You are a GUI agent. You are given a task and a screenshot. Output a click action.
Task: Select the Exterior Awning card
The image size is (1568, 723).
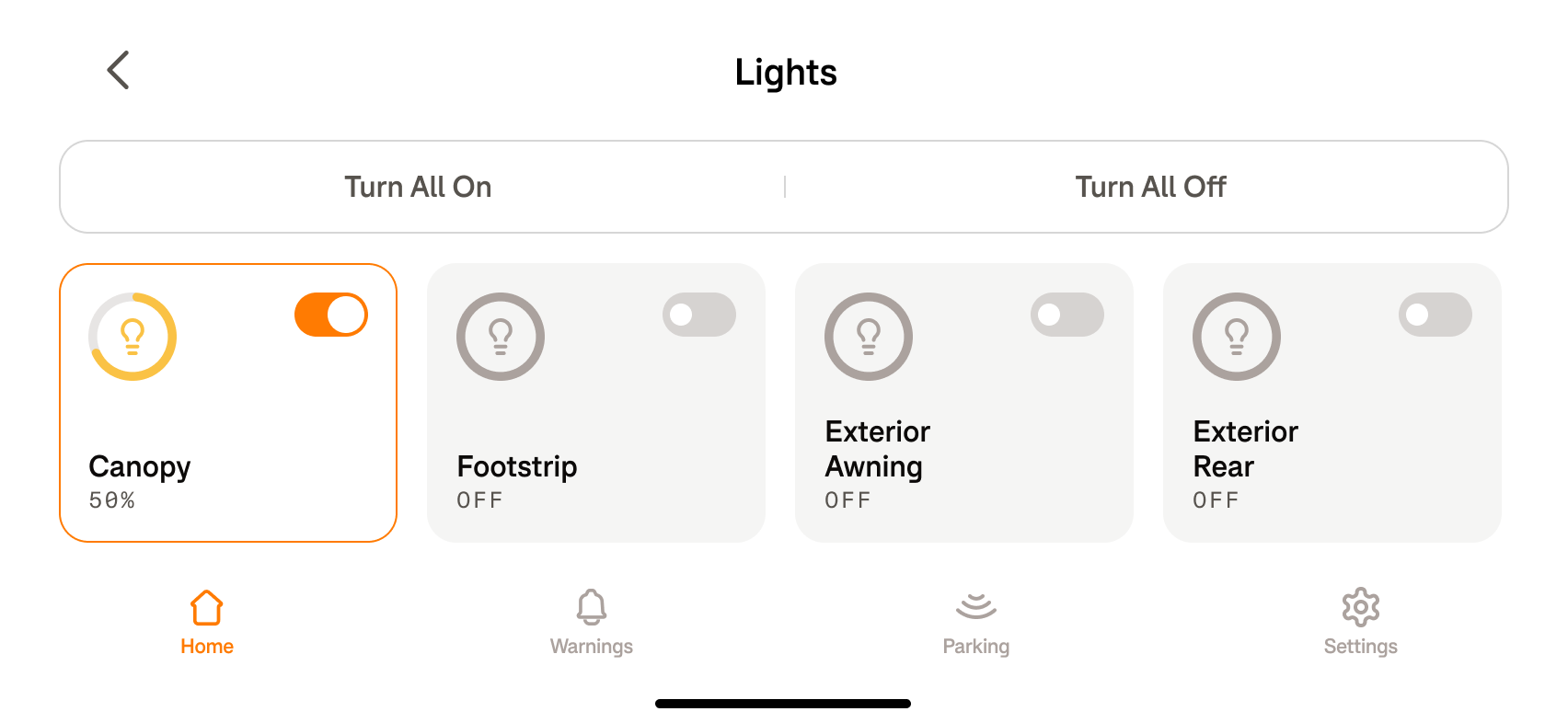click(x=964, y=432)
